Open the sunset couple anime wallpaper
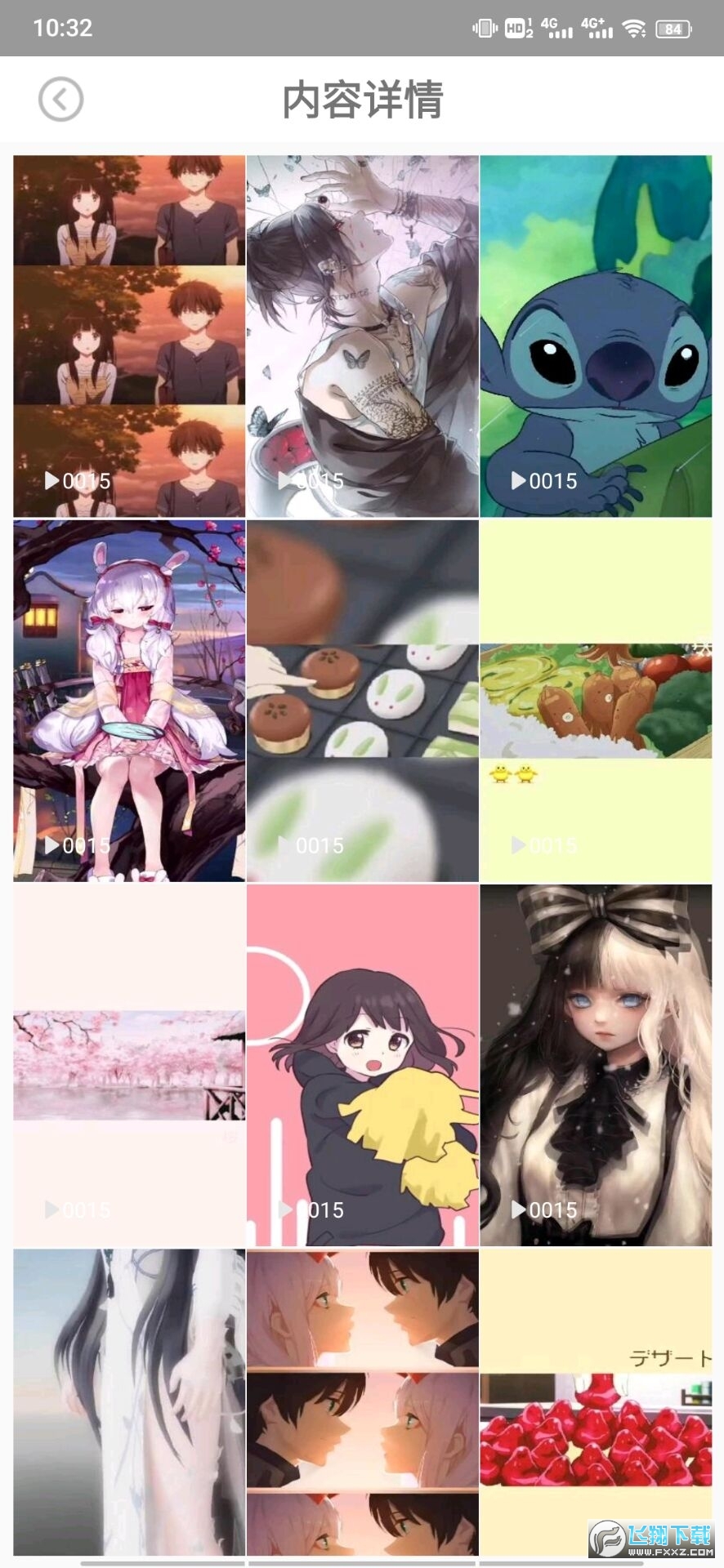The width and height of the screenshot is (724, 1568). 129,336
